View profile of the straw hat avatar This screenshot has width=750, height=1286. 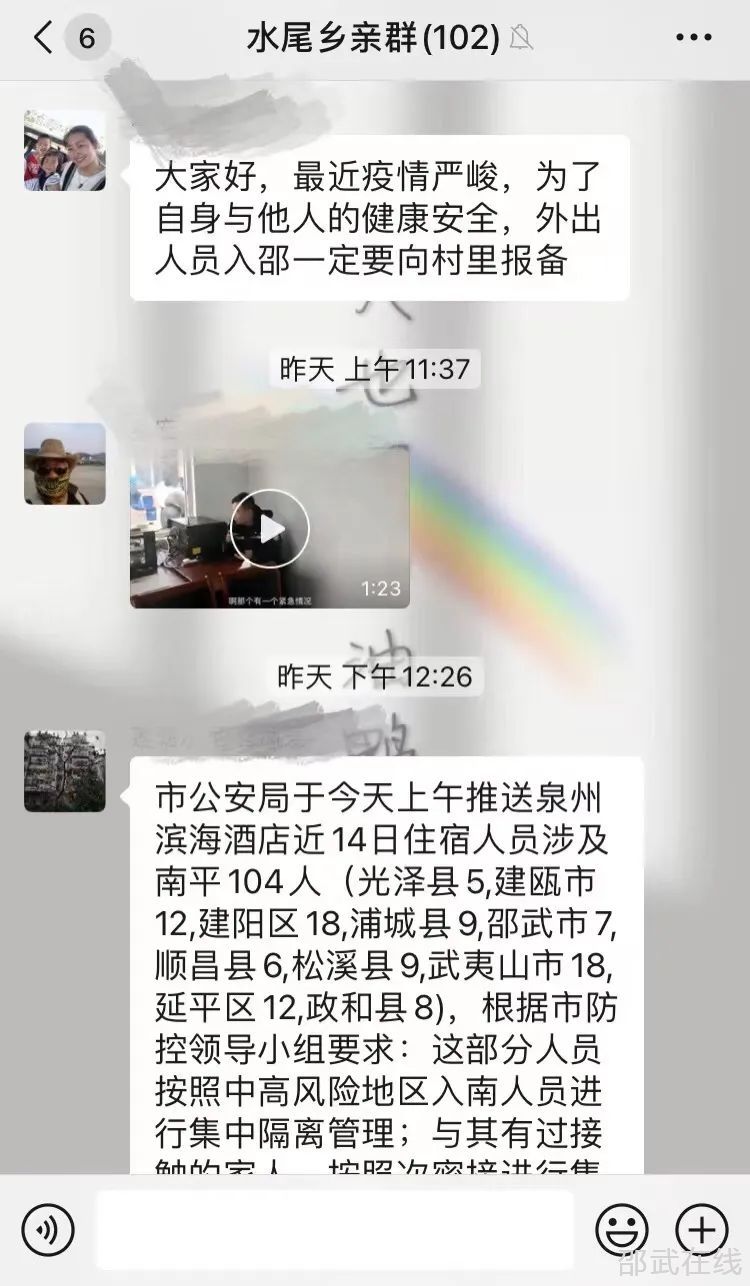[65, 463]
